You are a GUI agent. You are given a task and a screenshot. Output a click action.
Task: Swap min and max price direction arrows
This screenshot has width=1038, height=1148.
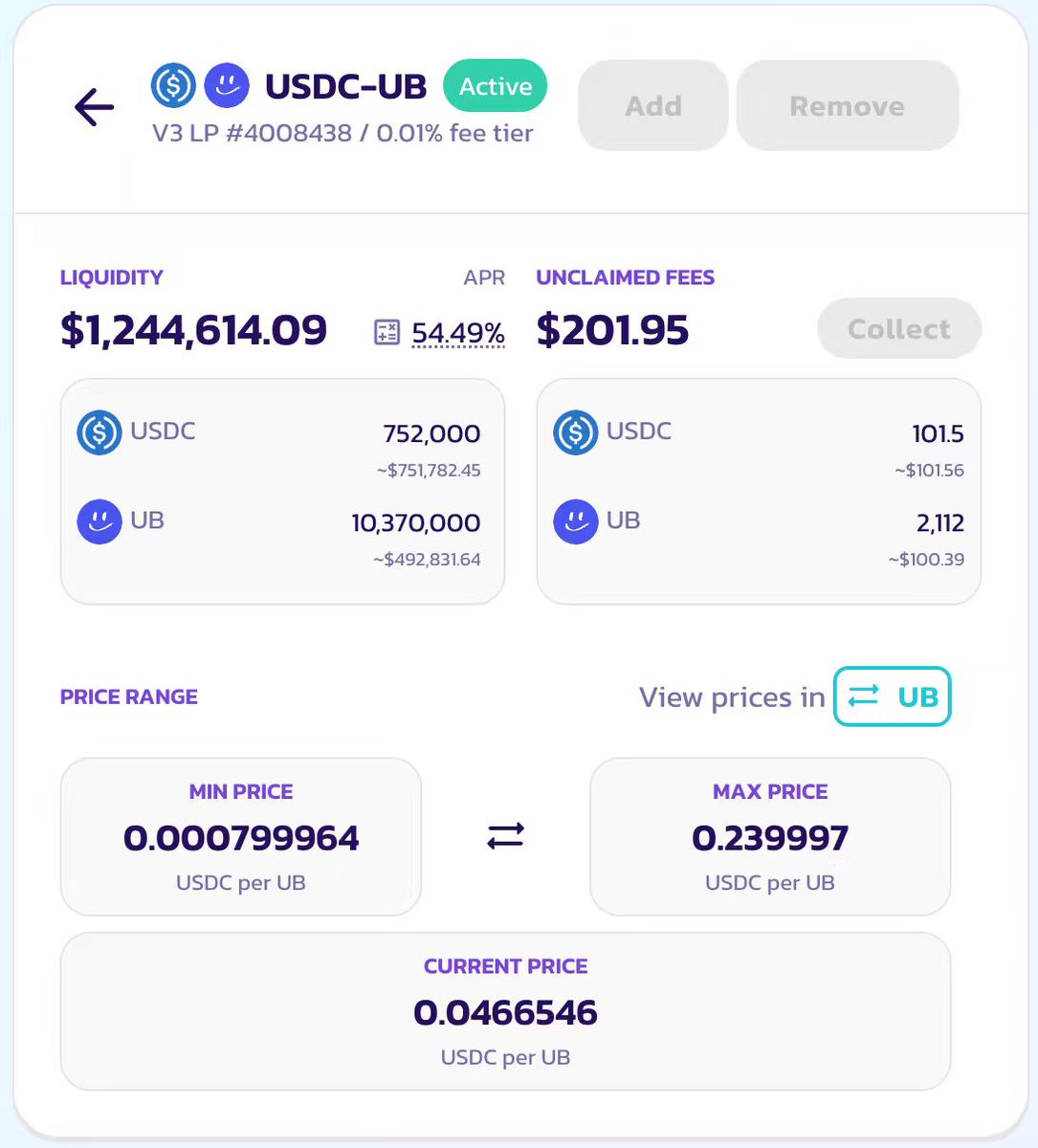[505, 837]
